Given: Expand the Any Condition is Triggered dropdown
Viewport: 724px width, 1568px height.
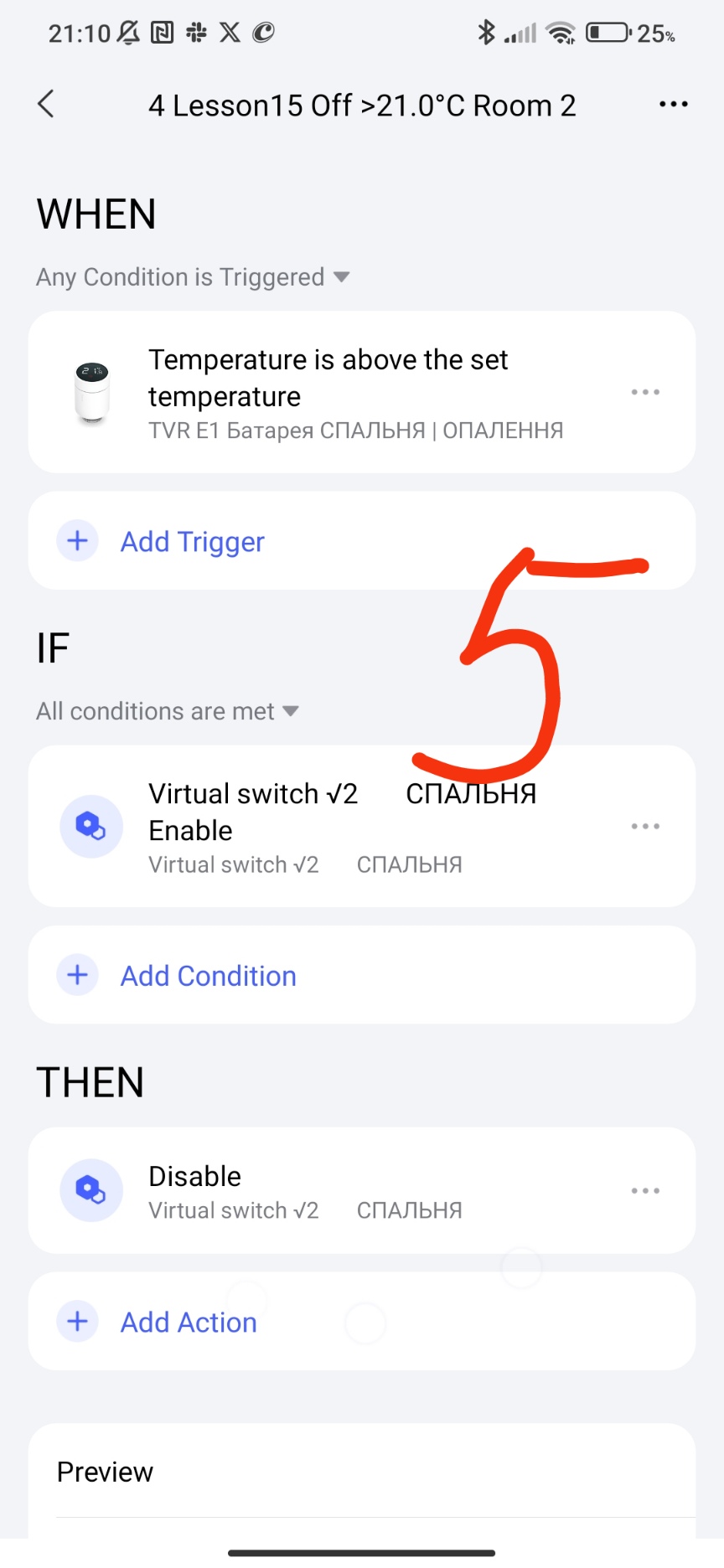Looking at the screenshot, I should (193, 277).
